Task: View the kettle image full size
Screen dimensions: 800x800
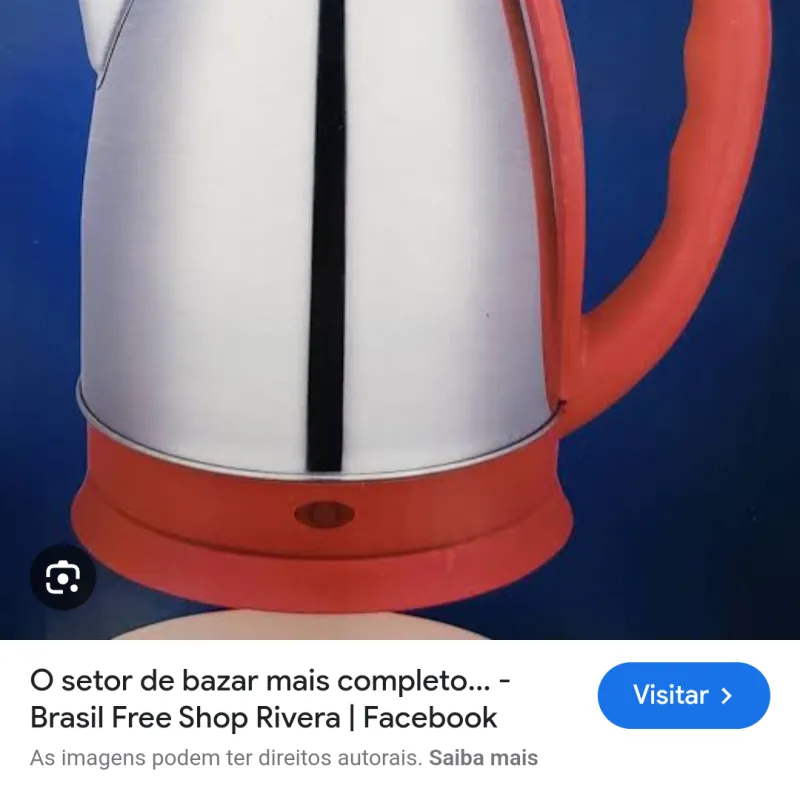Action: click(x=400, y=300)
